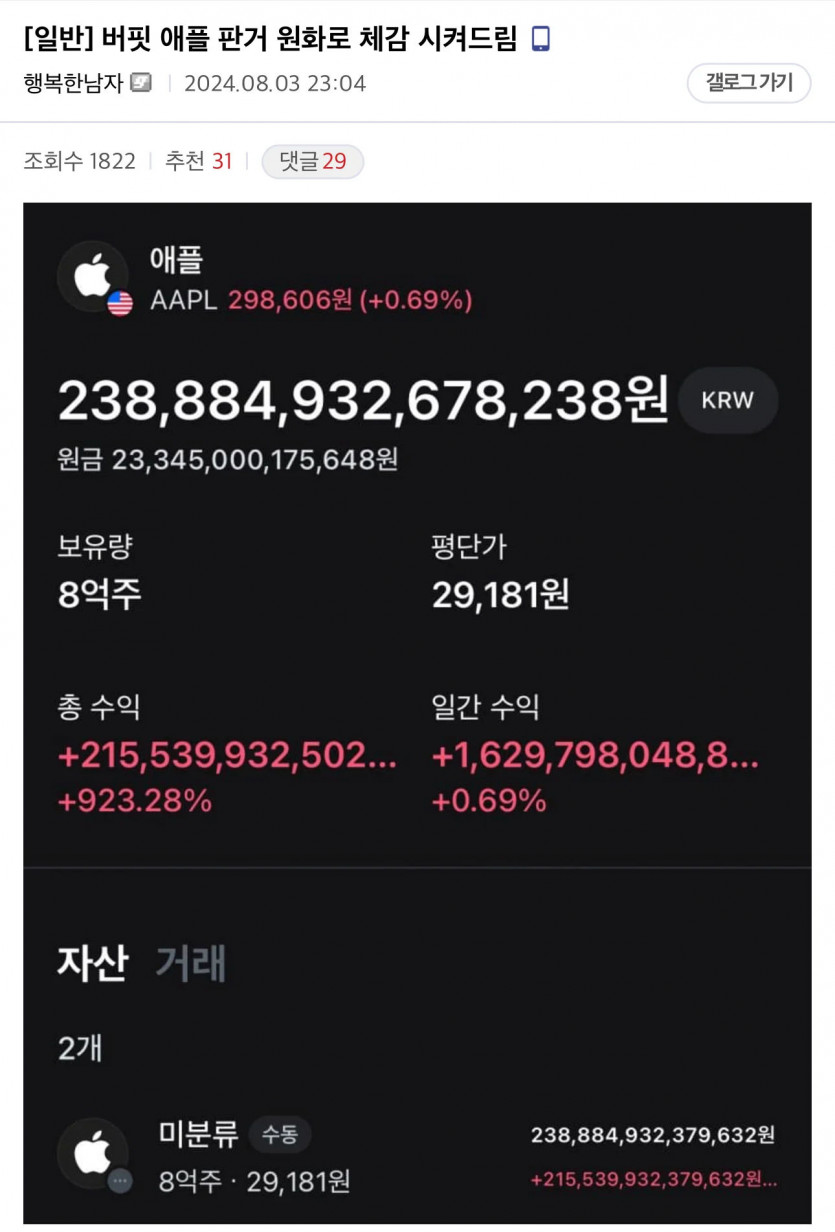Tap the 갤로그가기 button
Image resolution: width=835 pixels, height=1232 pixels.
tap(749, 83)
